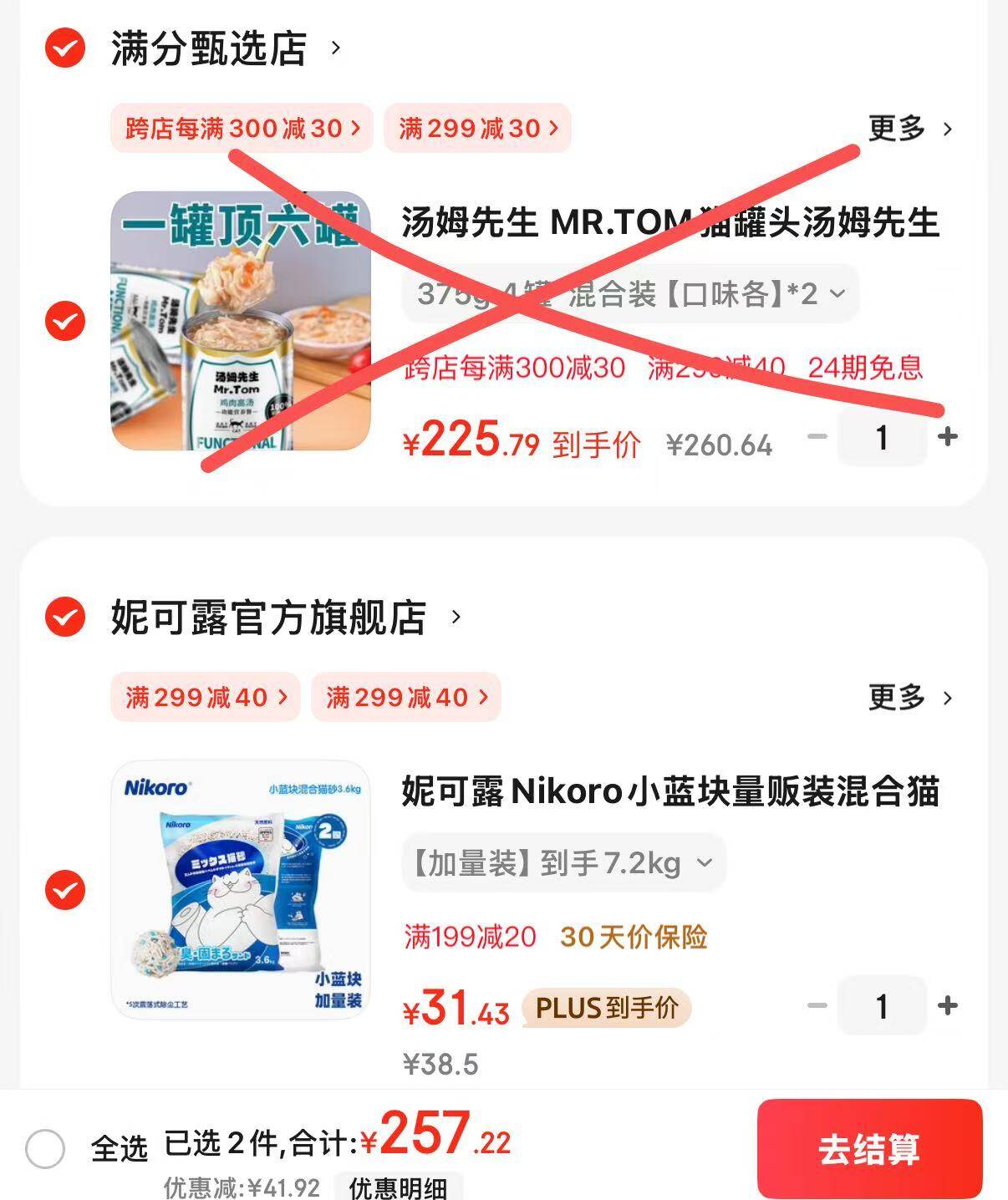The height and width of the screenshot is (1200, 1008).
Task: Select the 妮可露官方旗舰店 store checkbox
Action: point(64,617)
